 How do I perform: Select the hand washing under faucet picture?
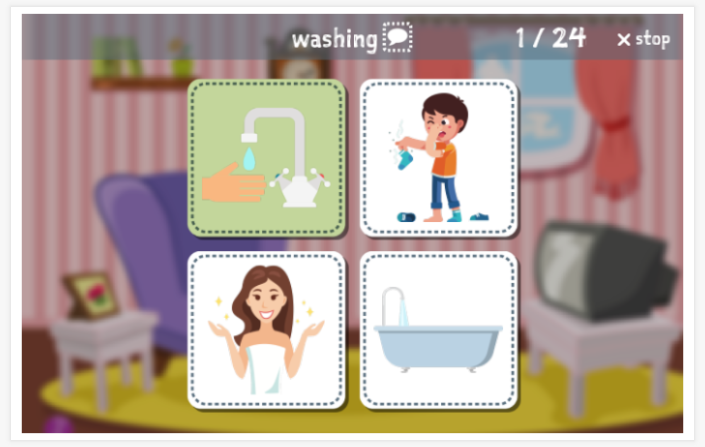pos(267,158)
